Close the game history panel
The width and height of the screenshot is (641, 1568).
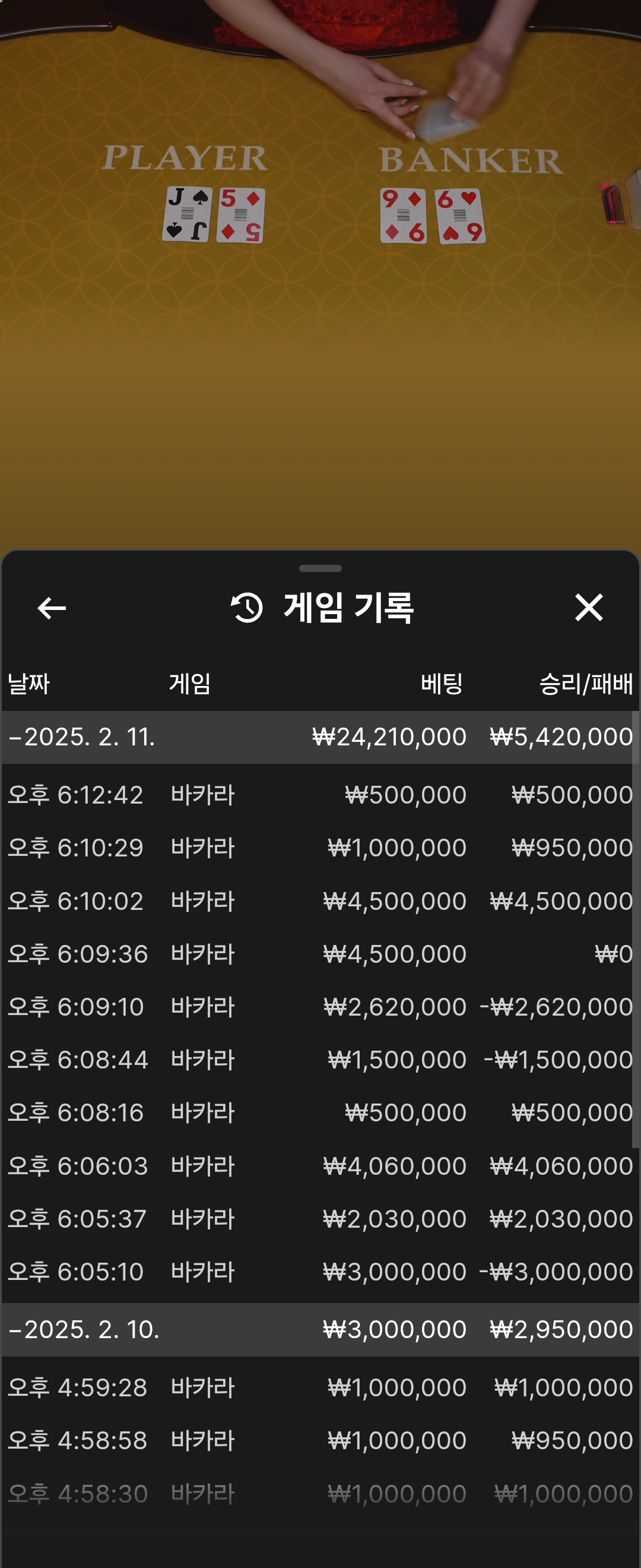[588, 608]
